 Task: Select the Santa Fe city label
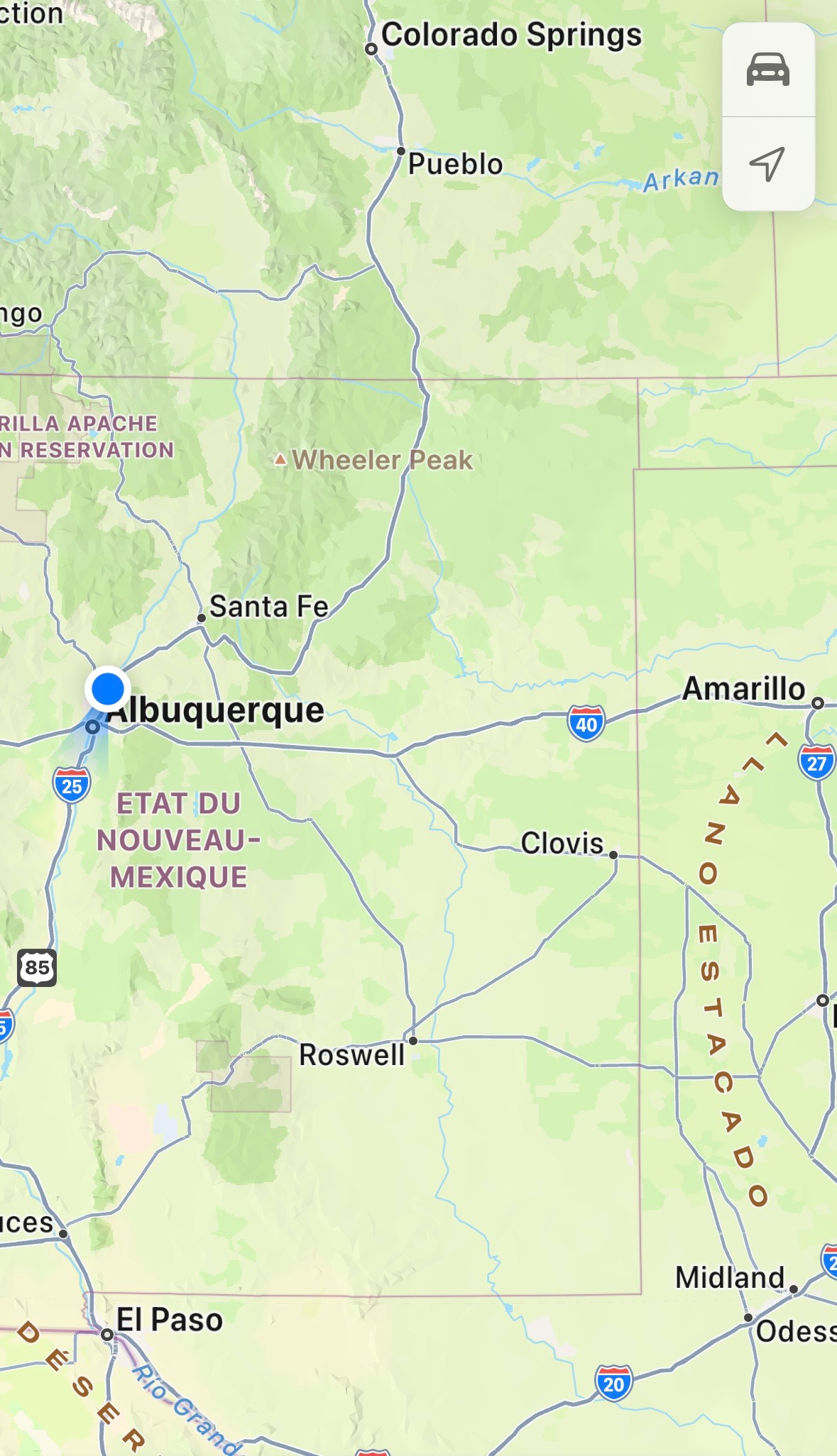[x=268, y=607]
